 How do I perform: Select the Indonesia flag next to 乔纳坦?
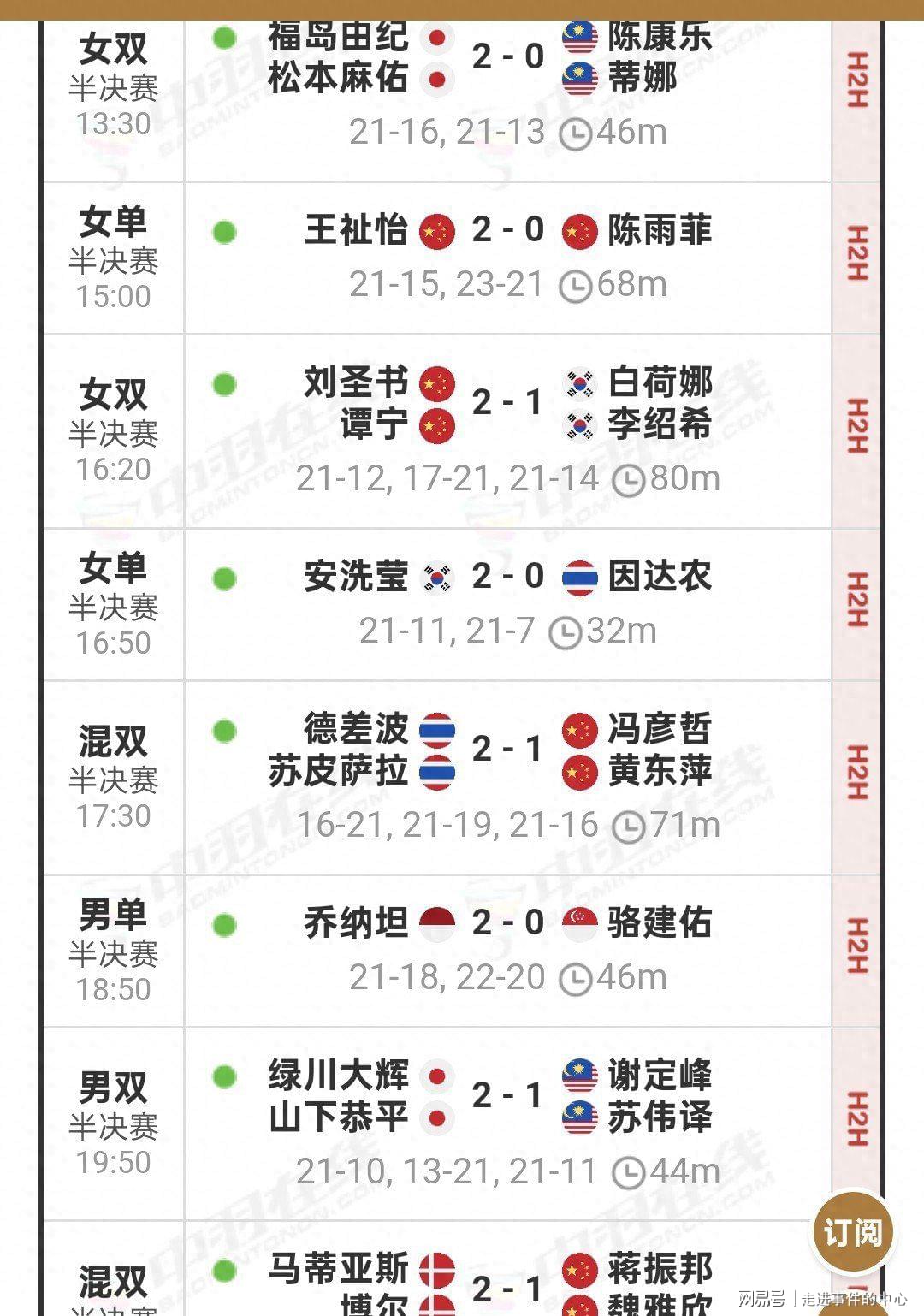pyautogui.click(x=437, y=923)
